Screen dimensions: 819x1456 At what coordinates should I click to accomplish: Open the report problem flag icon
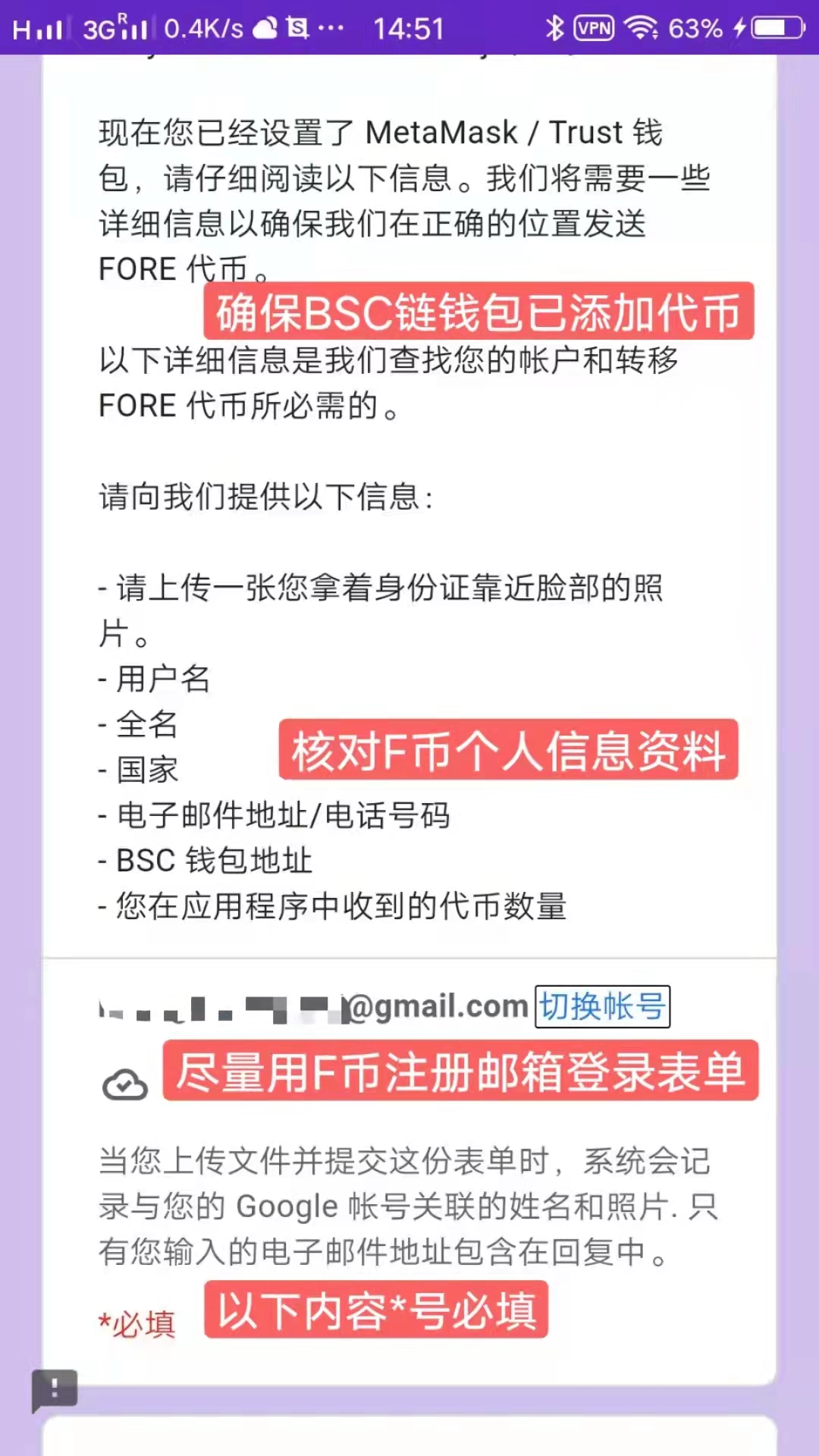54,1390
